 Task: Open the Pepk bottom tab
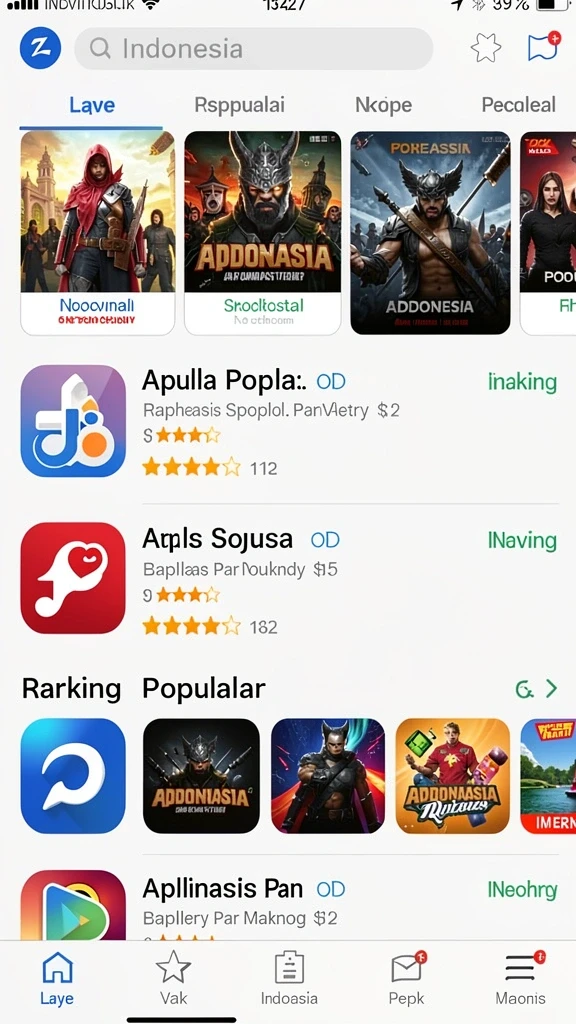click(406, 977)
